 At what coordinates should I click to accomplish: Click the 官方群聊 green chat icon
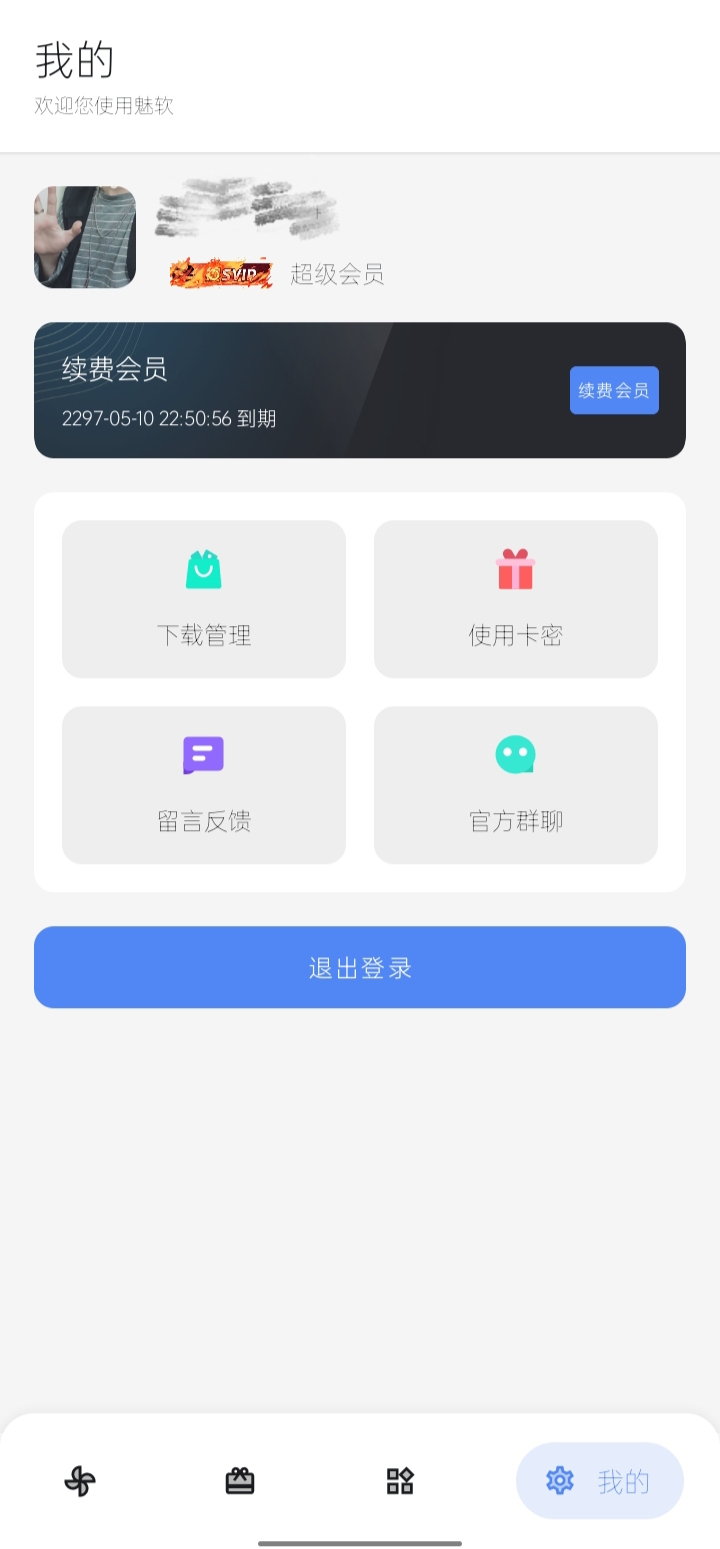(x=516, y=756)
